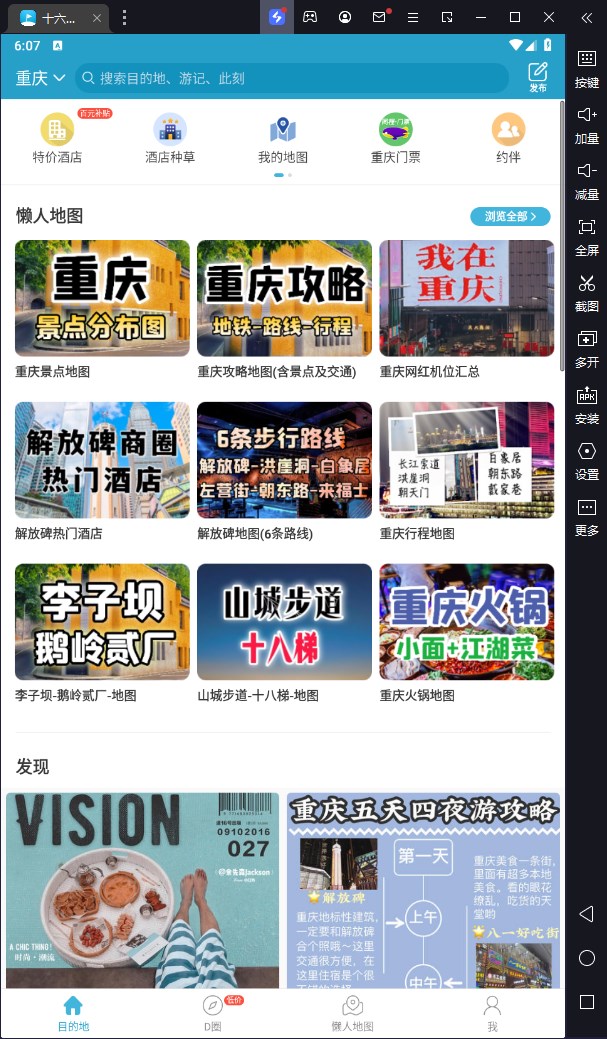The width and height of the screenshot is (607, 1039).
Task: Tap 浏览全部 to view all maps
Action: pyautogui.click(x=510, y=216)
